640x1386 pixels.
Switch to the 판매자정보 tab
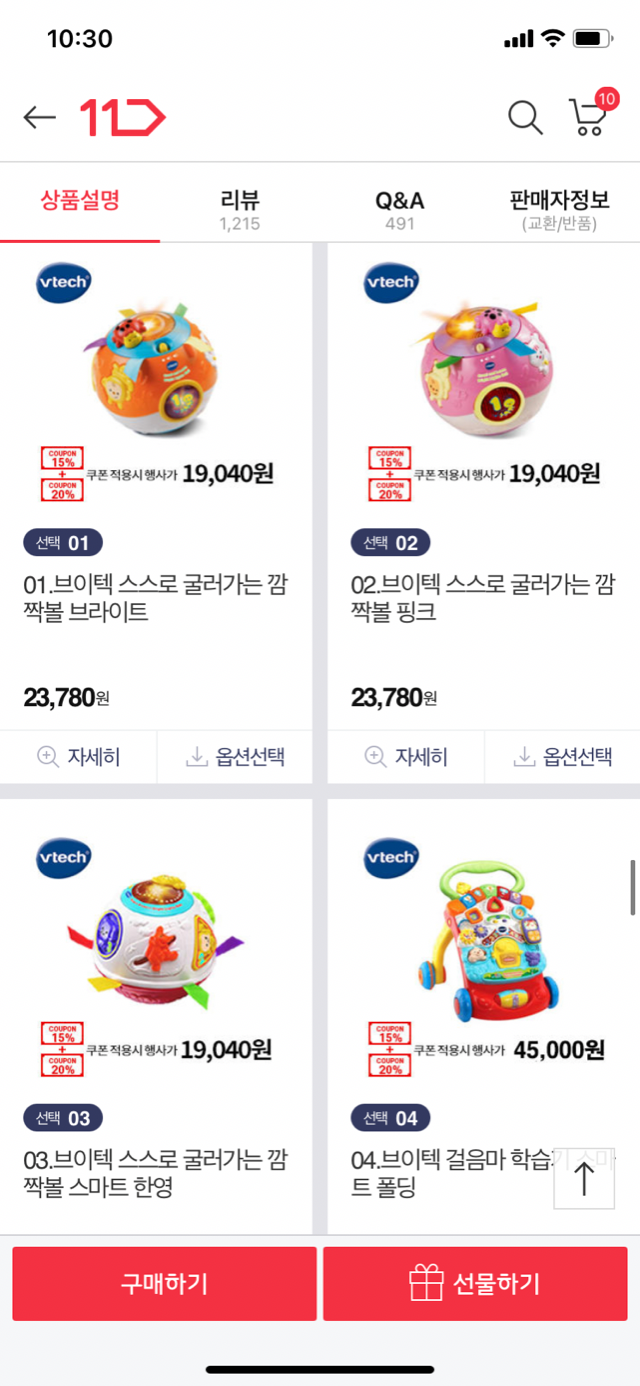pos(559,207)
